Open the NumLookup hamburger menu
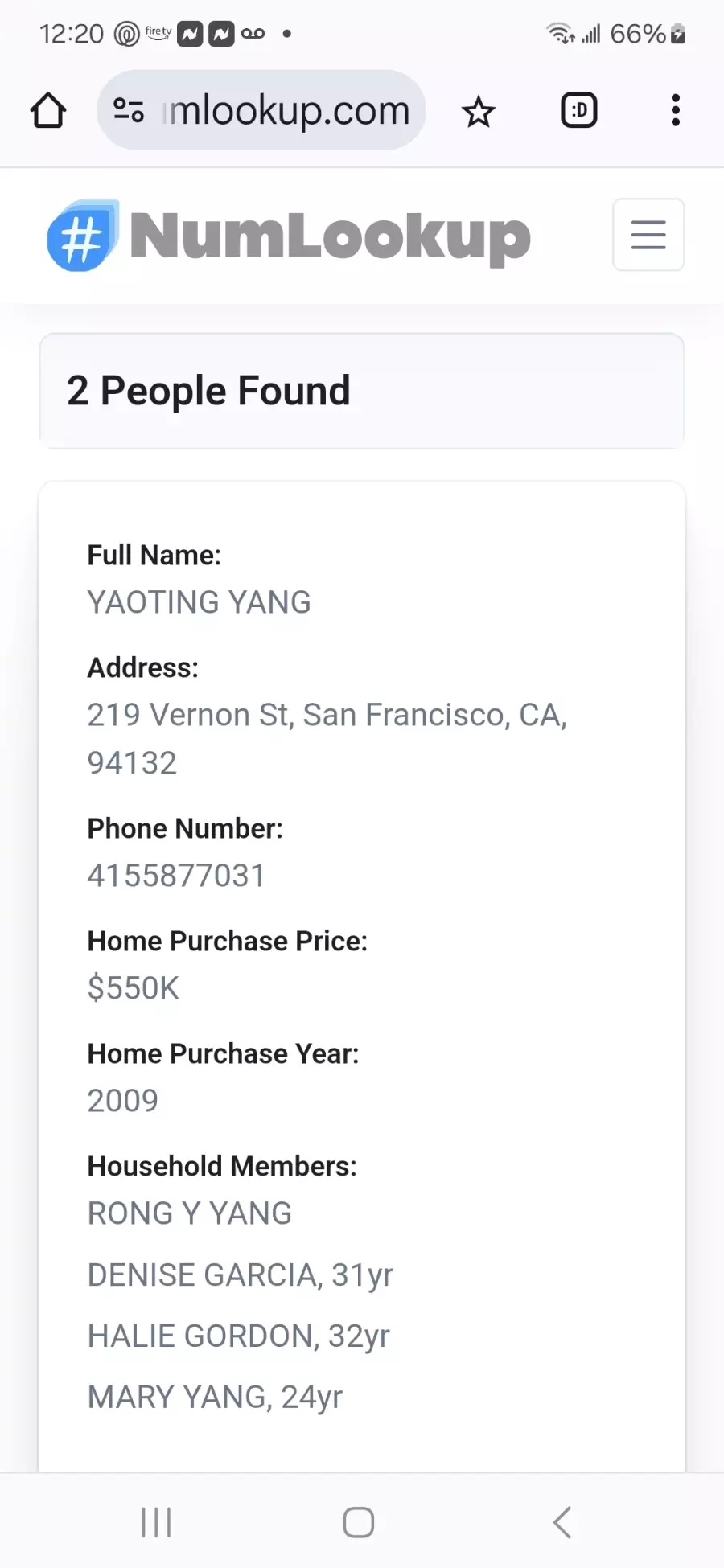The height and width of the screenshot is (1568, 724). [648, 235]
